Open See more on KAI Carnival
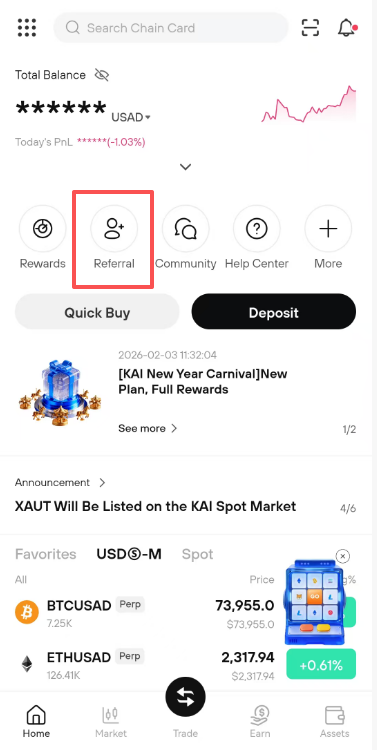The width and height of the screenshot is (377, 750). (x=148, y=428)
